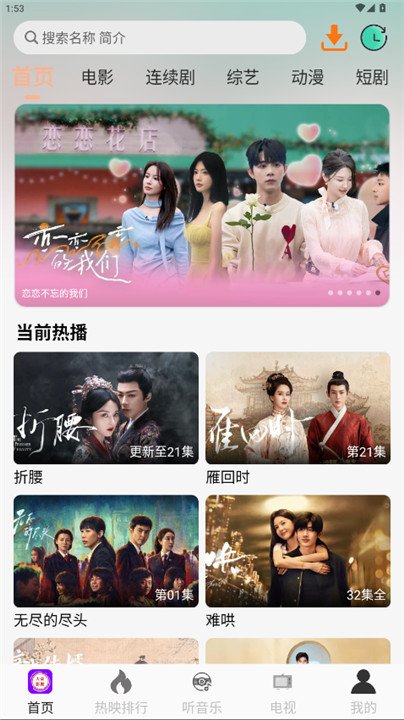This screenshot has height=720, width=404.
Task: Switch to the 电影 tab
Action: tap(97, 77)
